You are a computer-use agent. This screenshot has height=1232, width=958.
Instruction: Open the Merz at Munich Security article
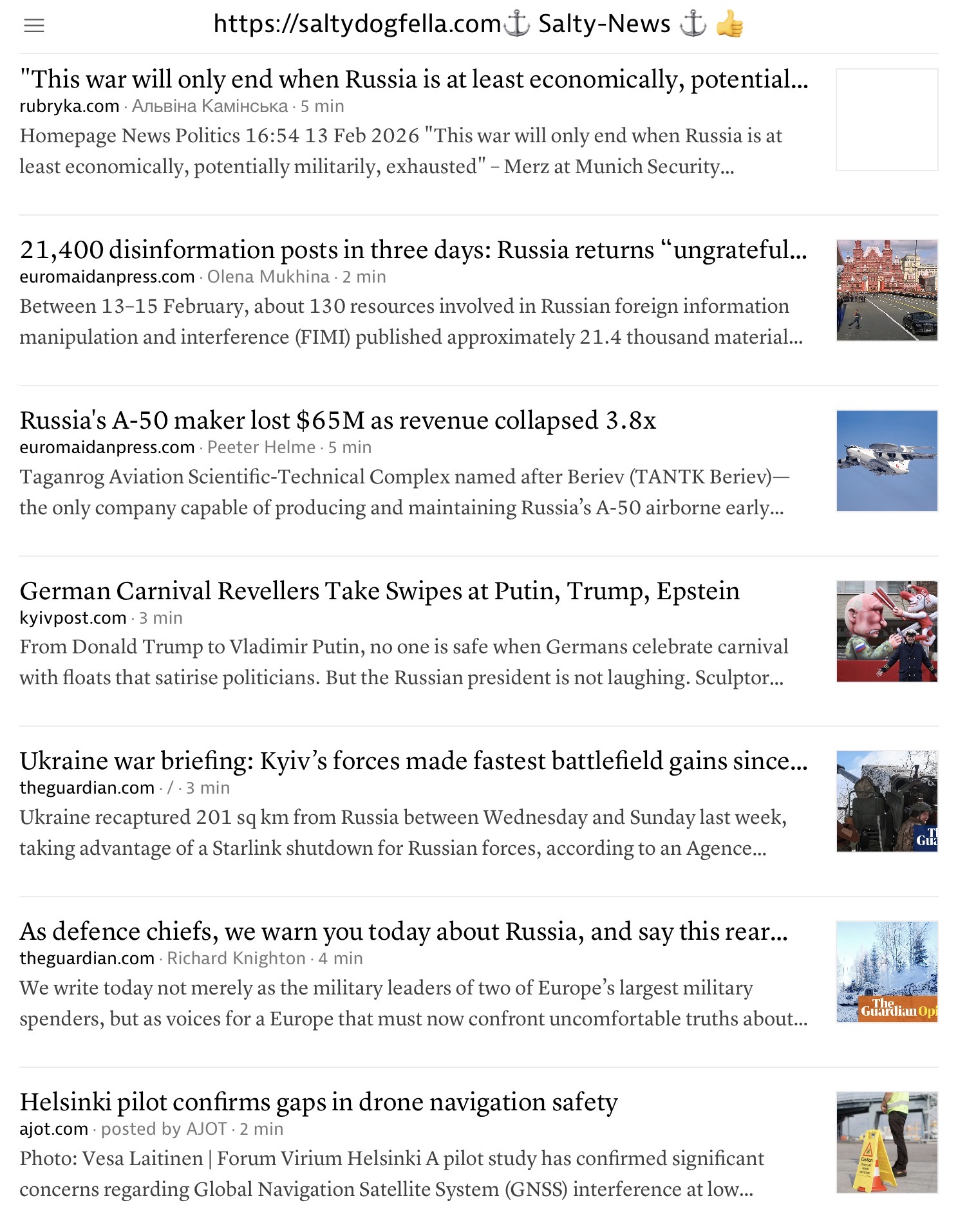[413, 80]
